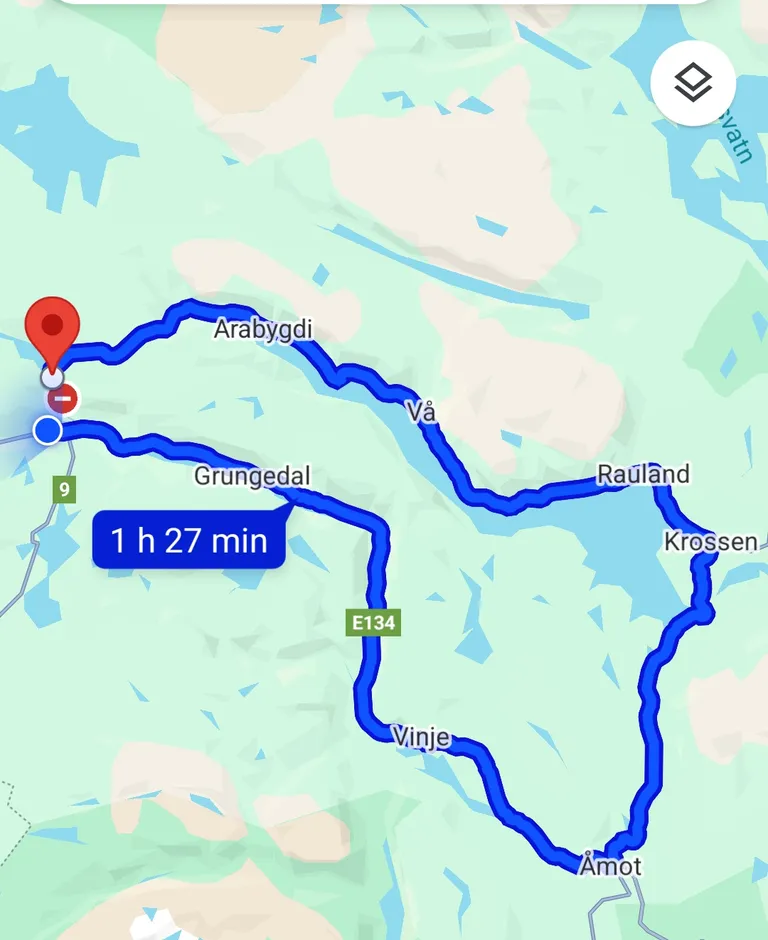Tap the white waypoint dot near the pin

point(54,378)
